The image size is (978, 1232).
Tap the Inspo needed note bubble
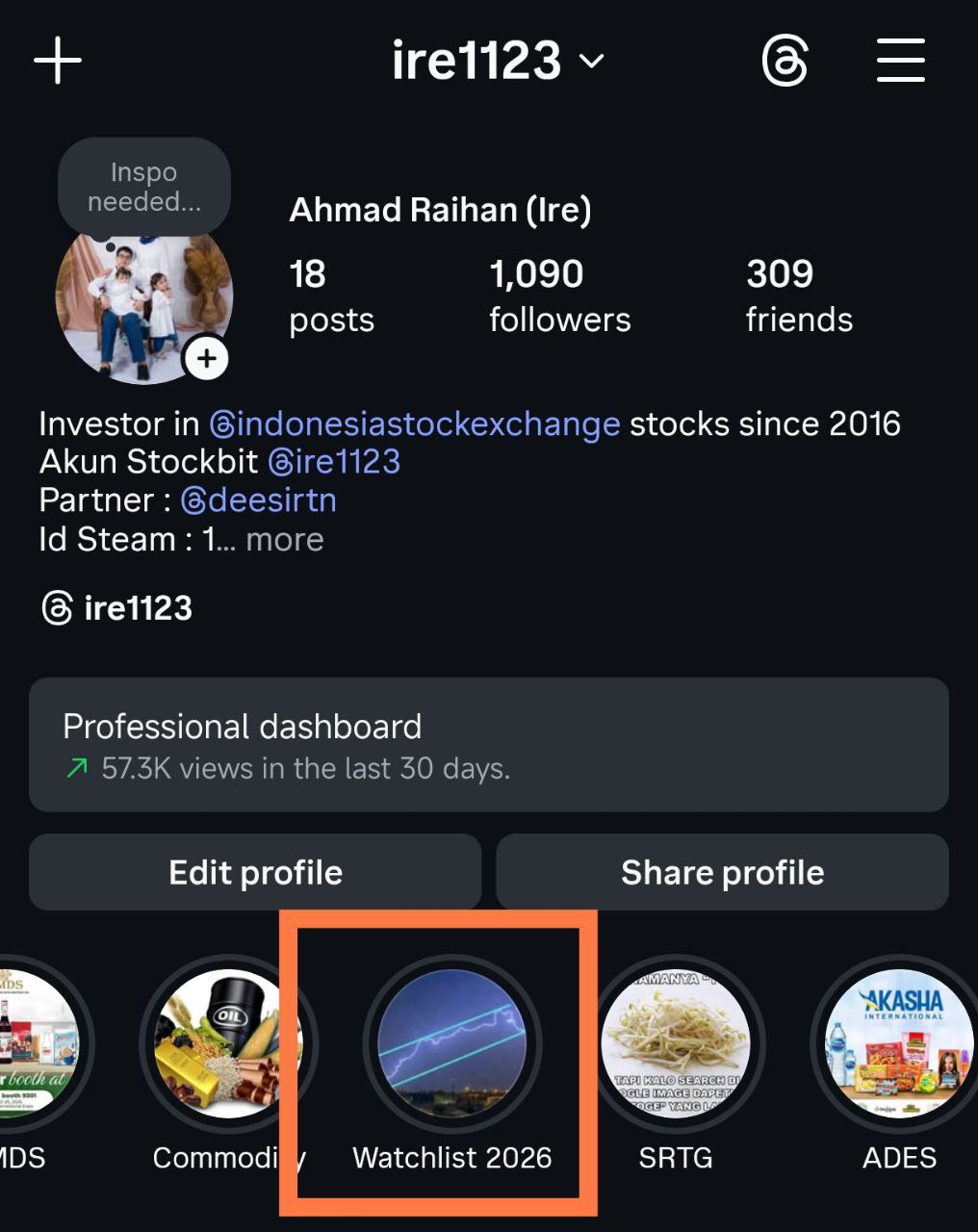tap(144, 187)
